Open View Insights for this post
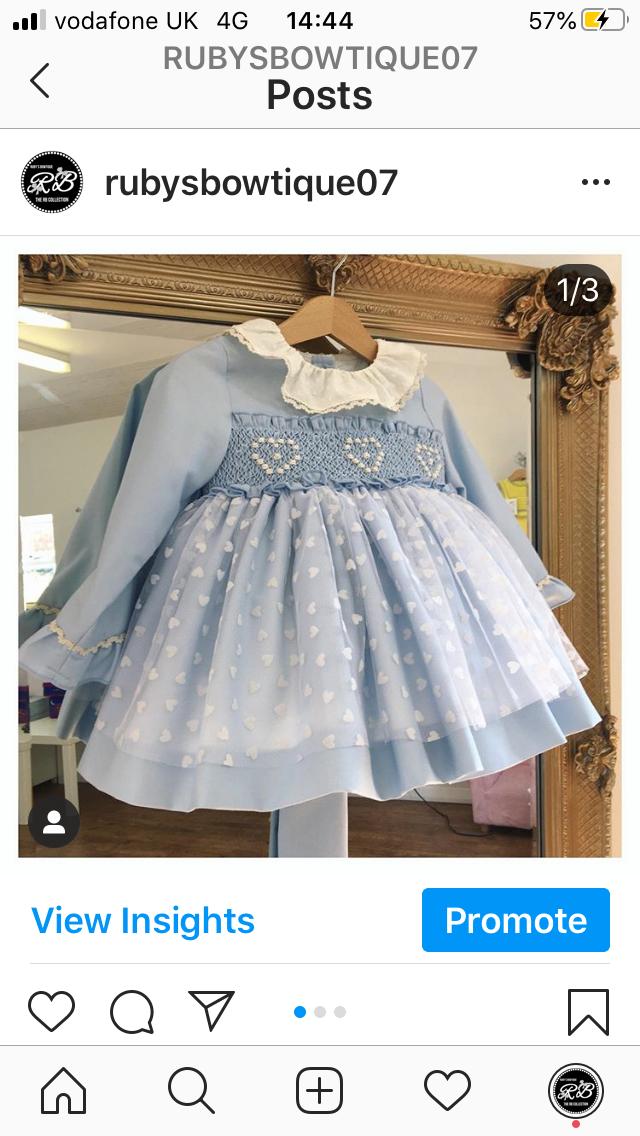The image size is (640, 1136). coord(143,920)
